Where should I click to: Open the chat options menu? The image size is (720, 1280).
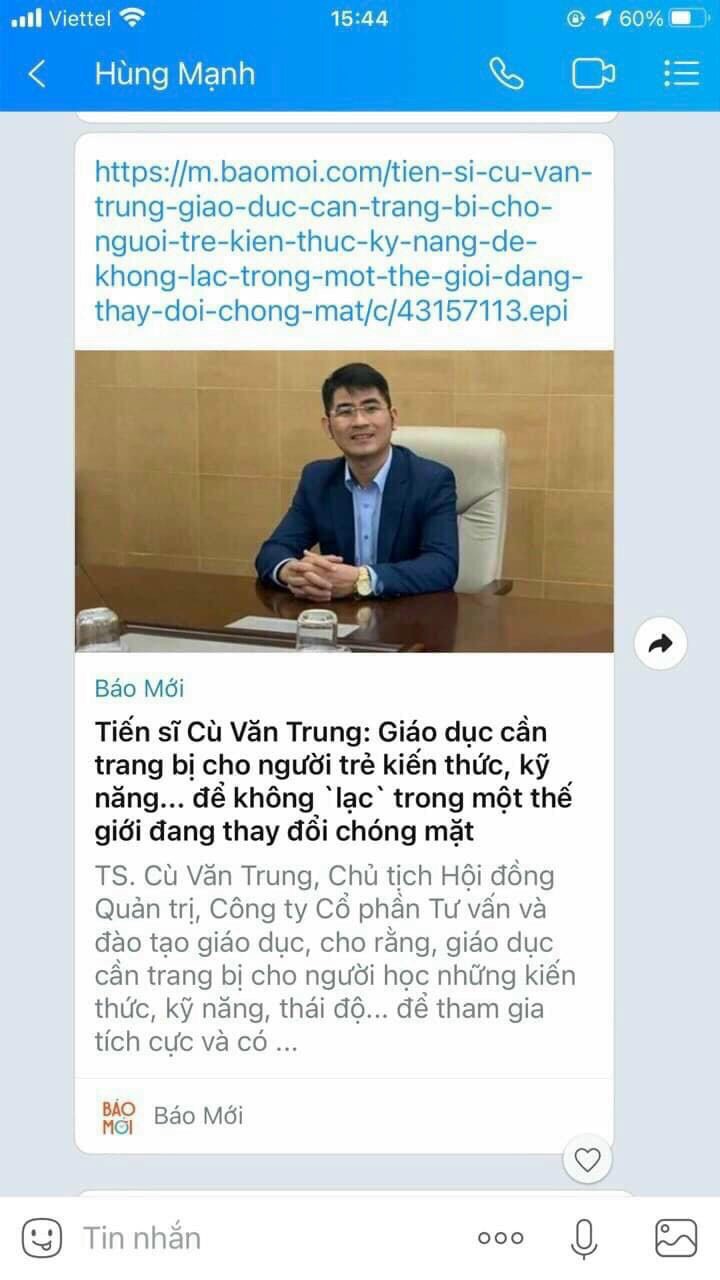click(681, 74)
